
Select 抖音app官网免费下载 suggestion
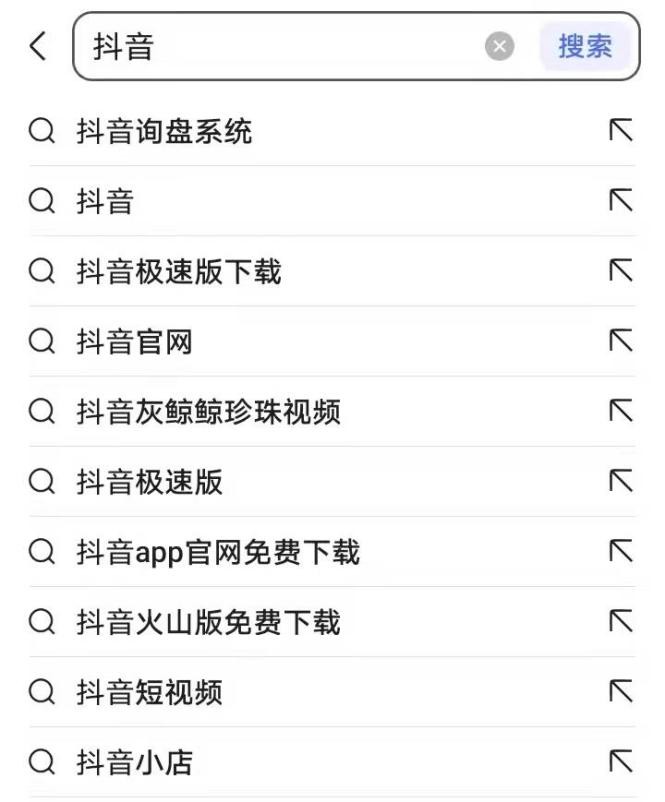[x=218, y=552]
